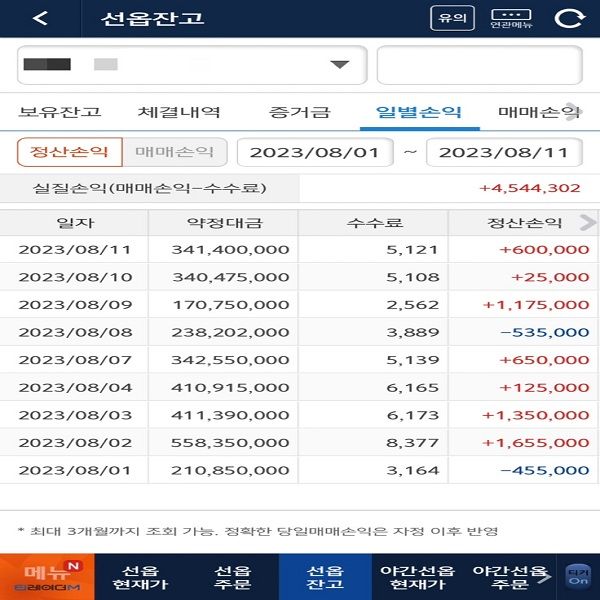Change the start date 2023/08/01
The image size is (600, 600).
(314, 152)
